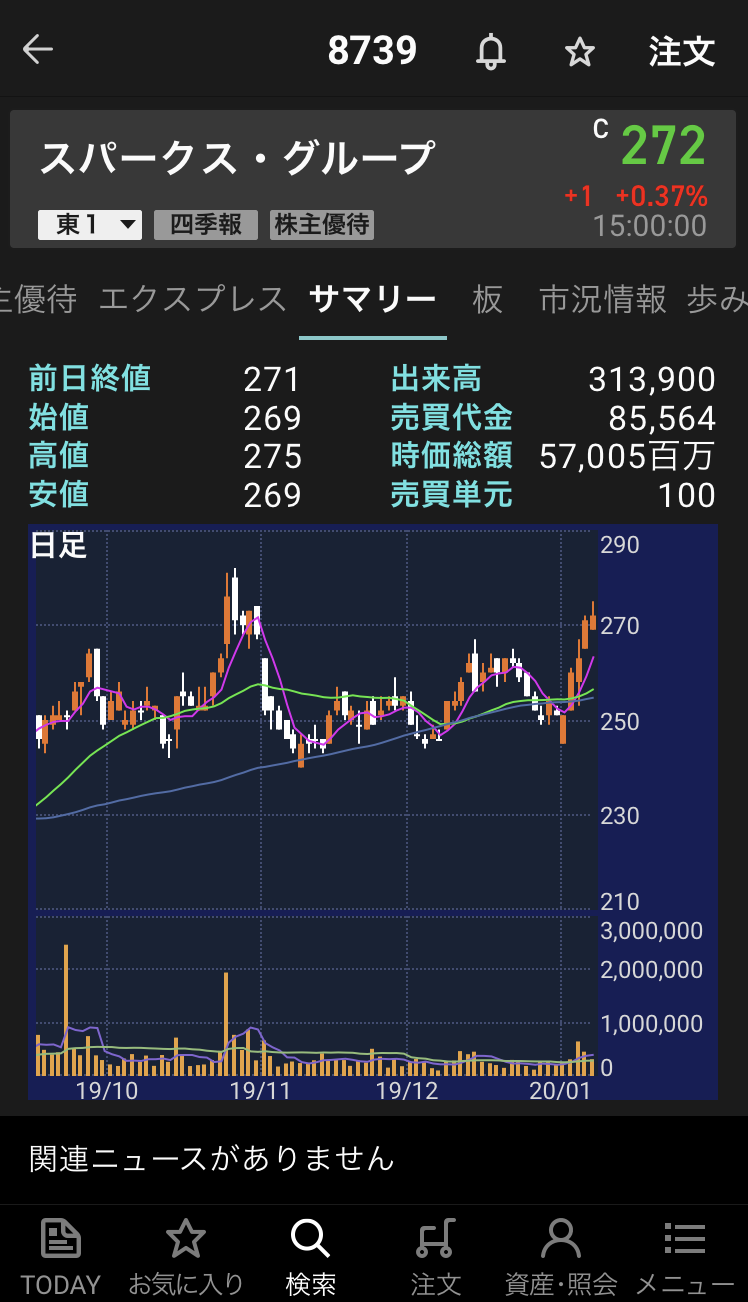Tap the 注文 button in header
Viewport: 748px width, 1302px height.
pyautogui.click(x=682, y=51)
